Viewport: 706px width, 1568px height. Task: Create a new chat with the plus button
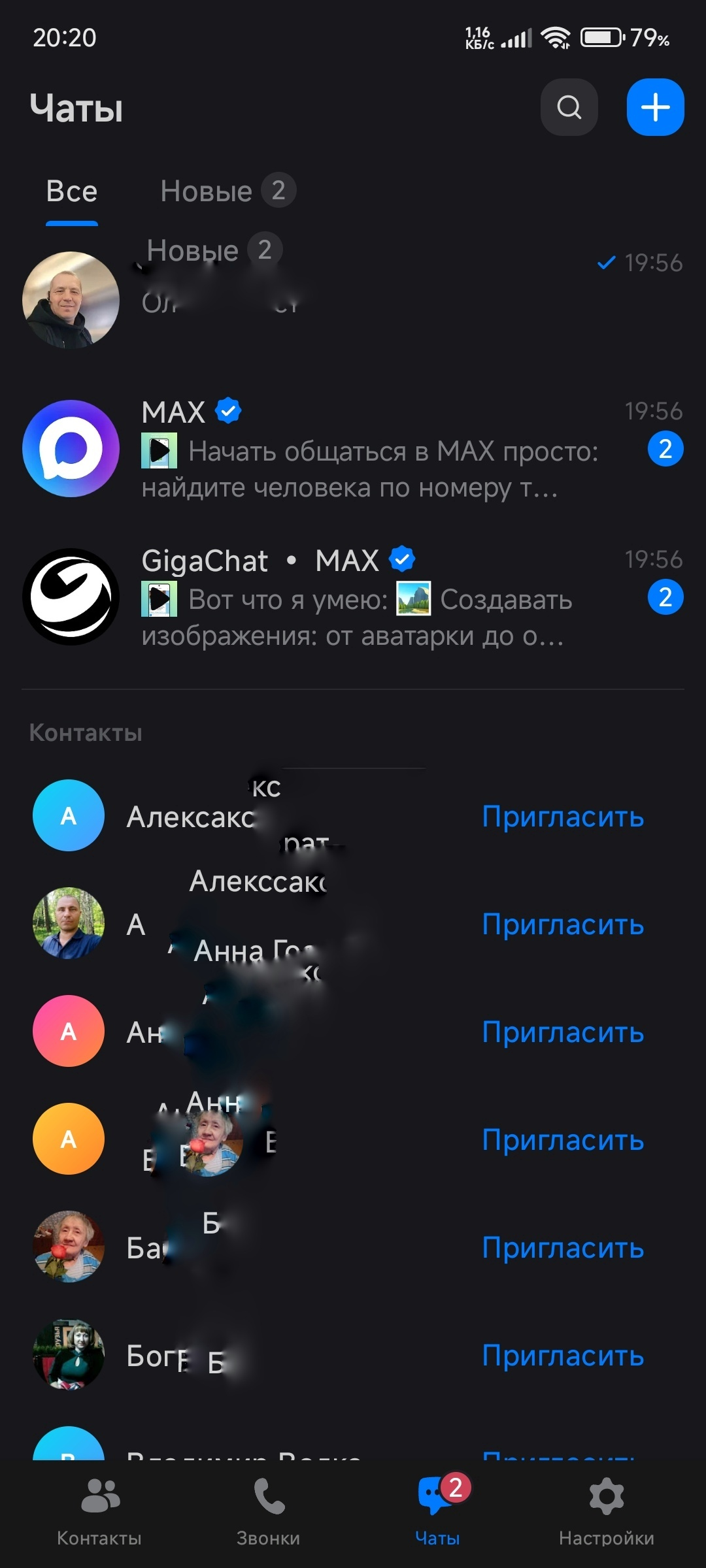pos(655,107)
